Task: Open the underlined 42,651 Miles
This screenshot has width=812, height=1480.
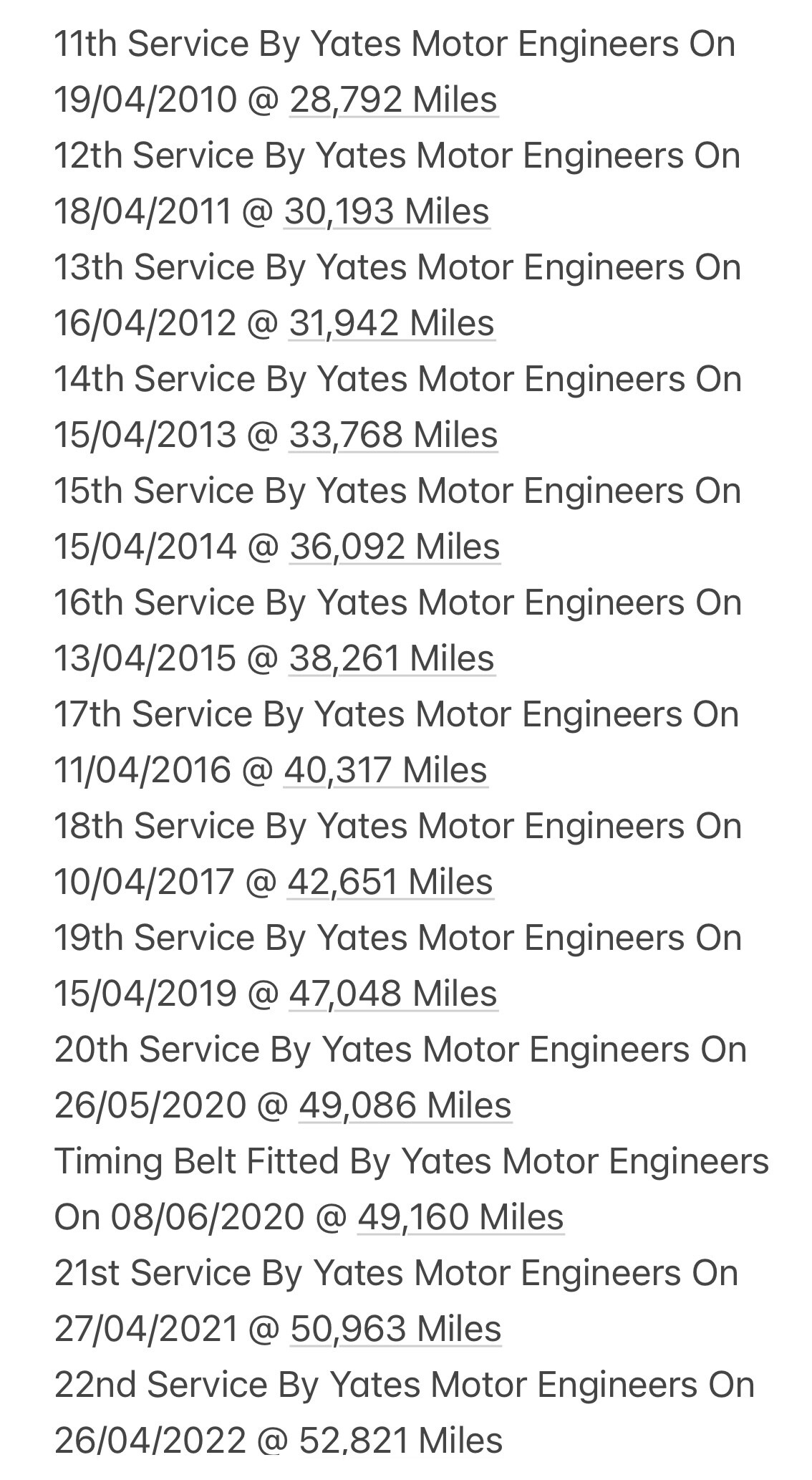Action: pyautogui.click(x=390, y=882)
